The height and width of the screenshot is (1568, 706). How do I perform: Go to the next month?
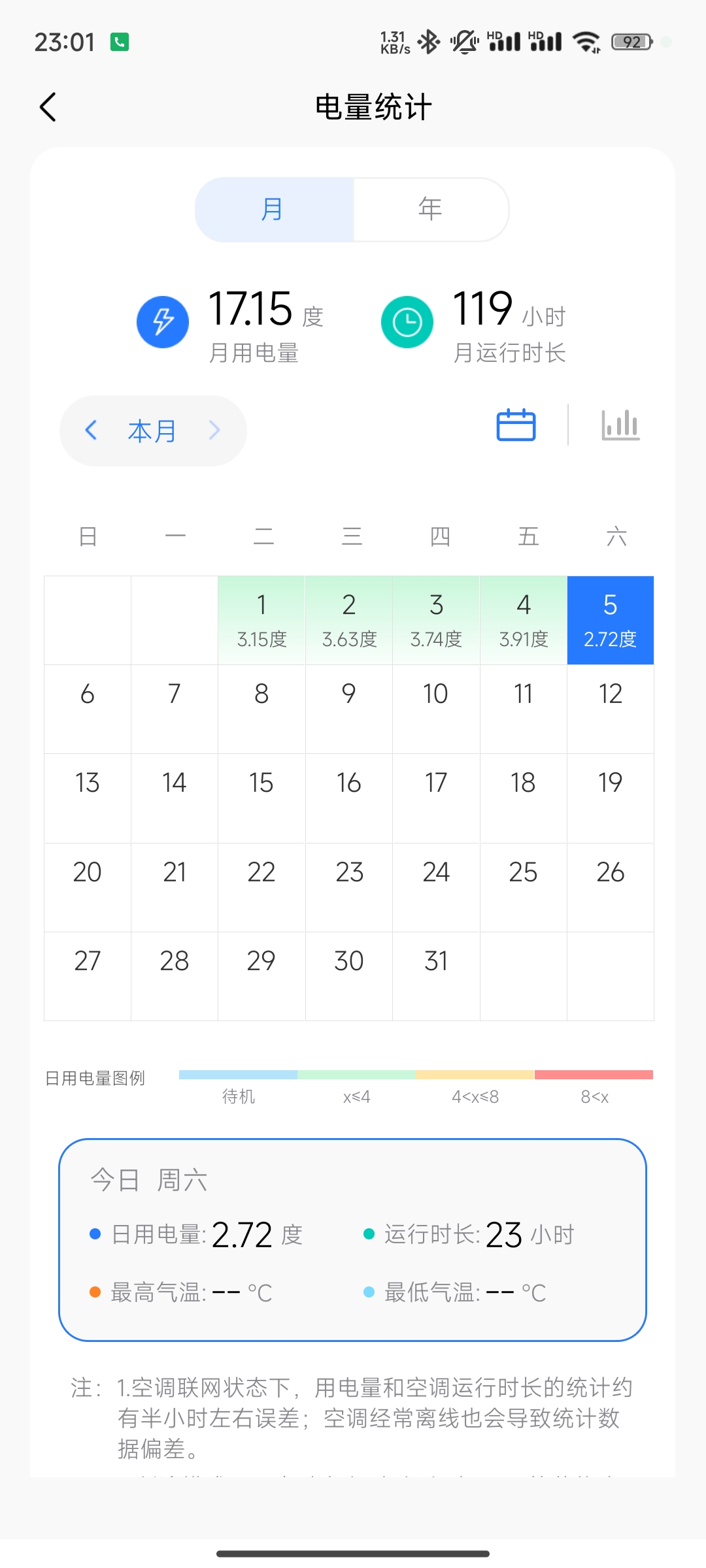pos(214,430)
